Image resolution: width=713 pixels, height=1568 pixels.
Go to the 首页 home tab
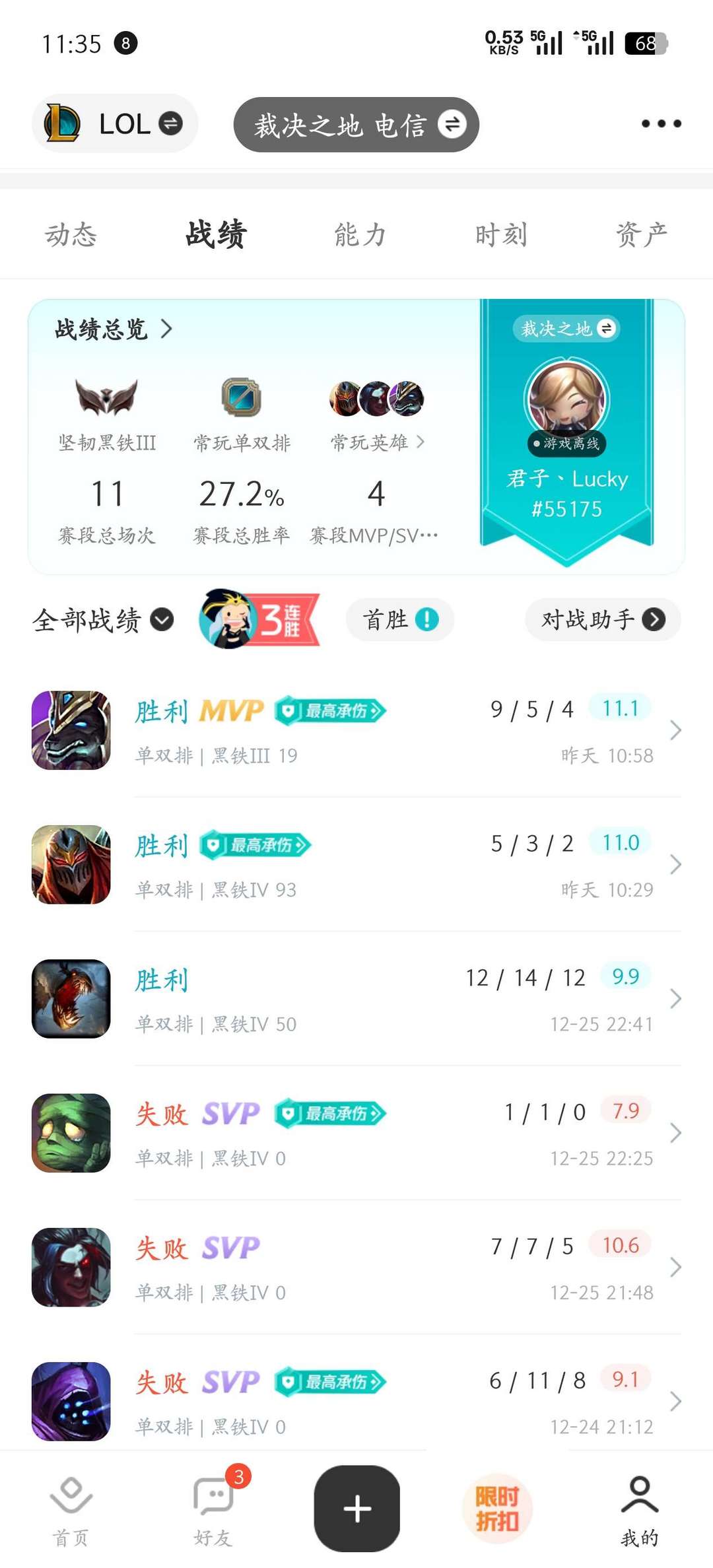(x=71, y=1510)
